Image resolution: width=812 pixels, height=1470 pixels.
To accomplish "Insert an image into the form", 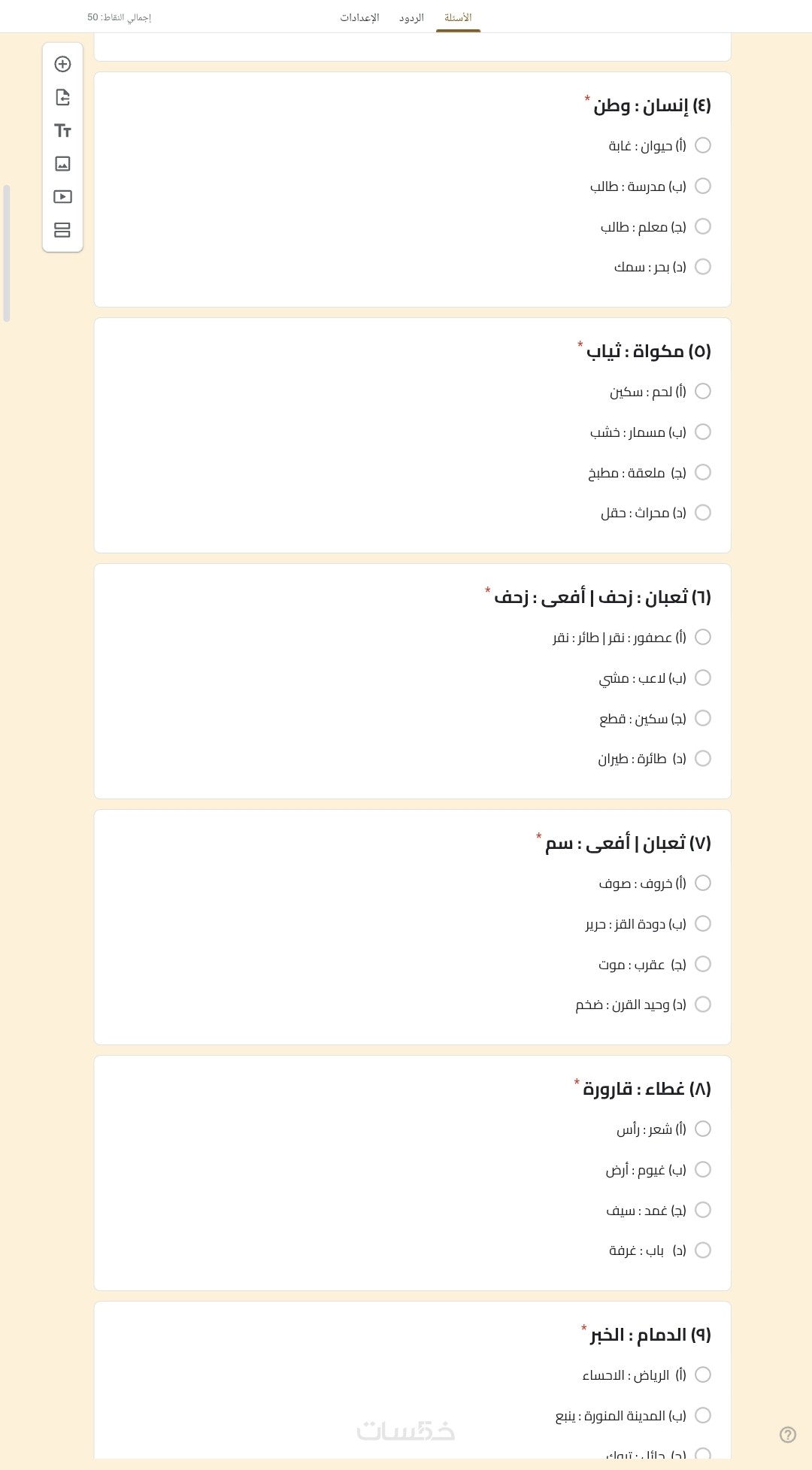I will click(x=62, y=164).
